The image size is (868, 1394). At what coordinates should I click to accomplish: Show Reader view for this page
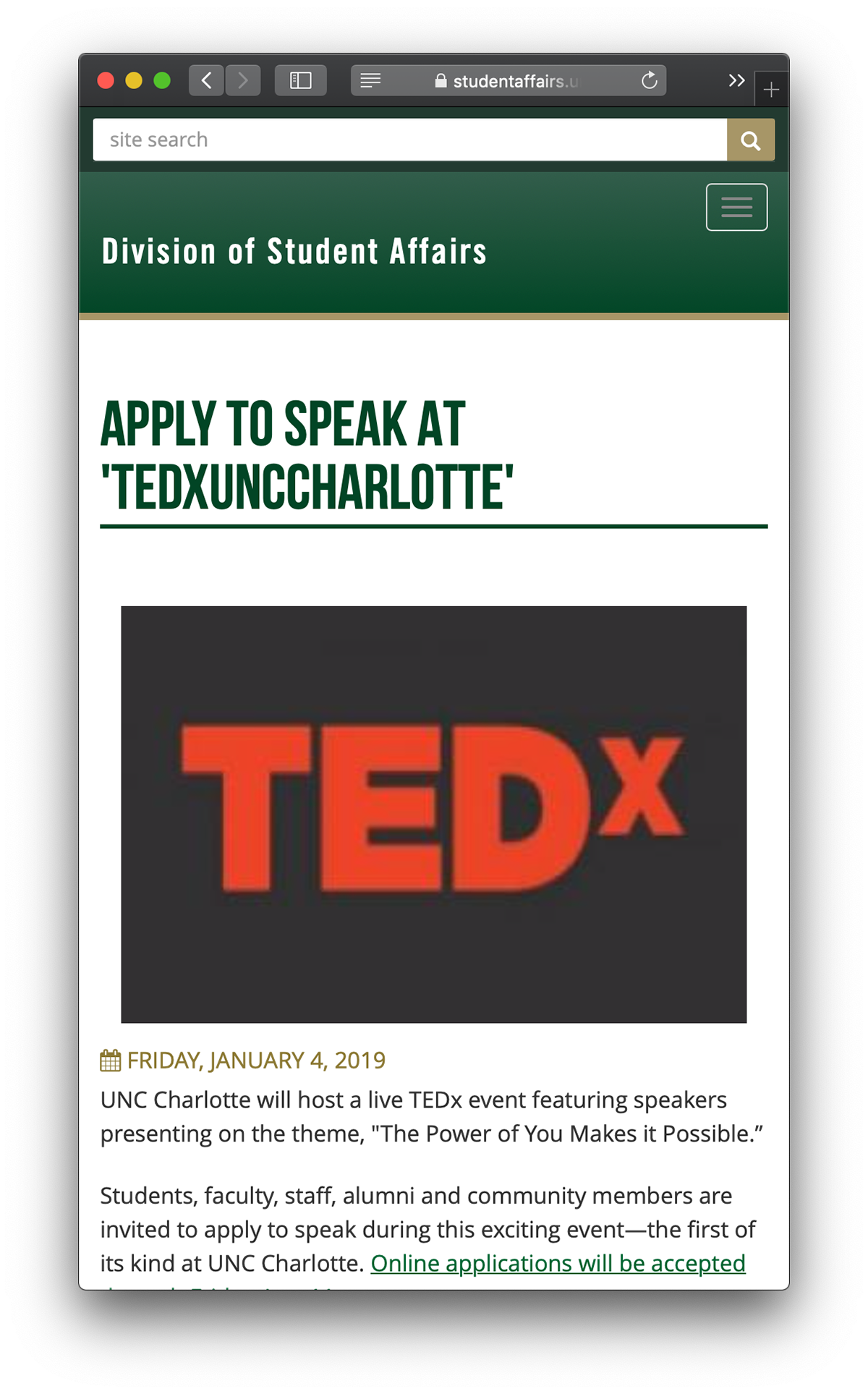click(370, 80)
